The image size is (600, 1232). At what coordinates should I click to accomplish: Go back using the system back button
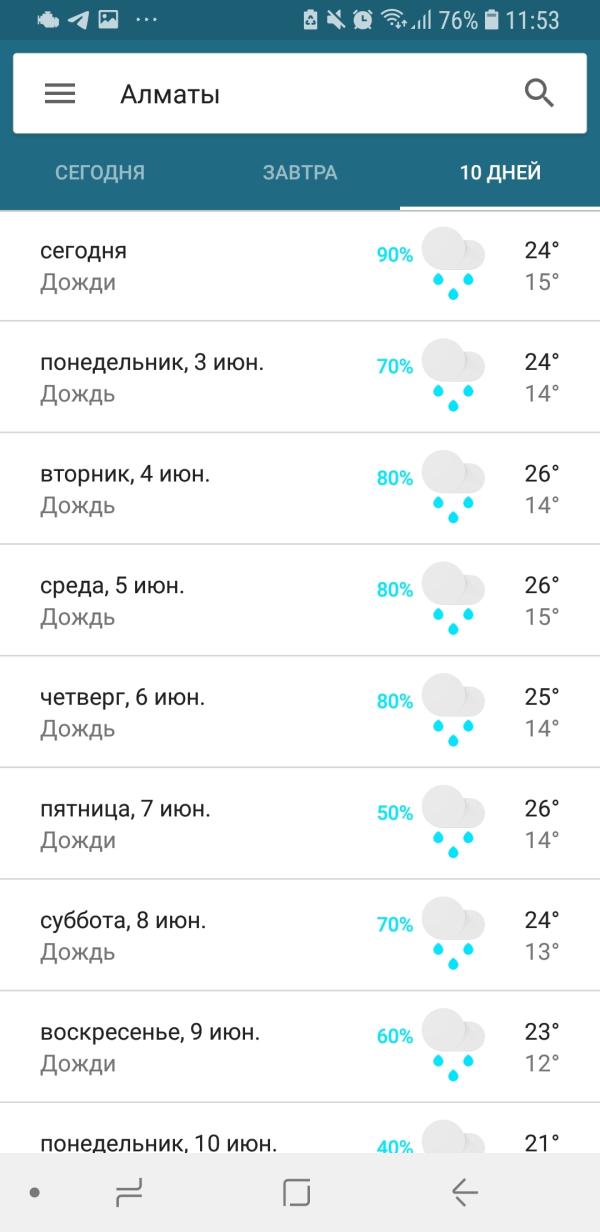tap(464, 1192)
